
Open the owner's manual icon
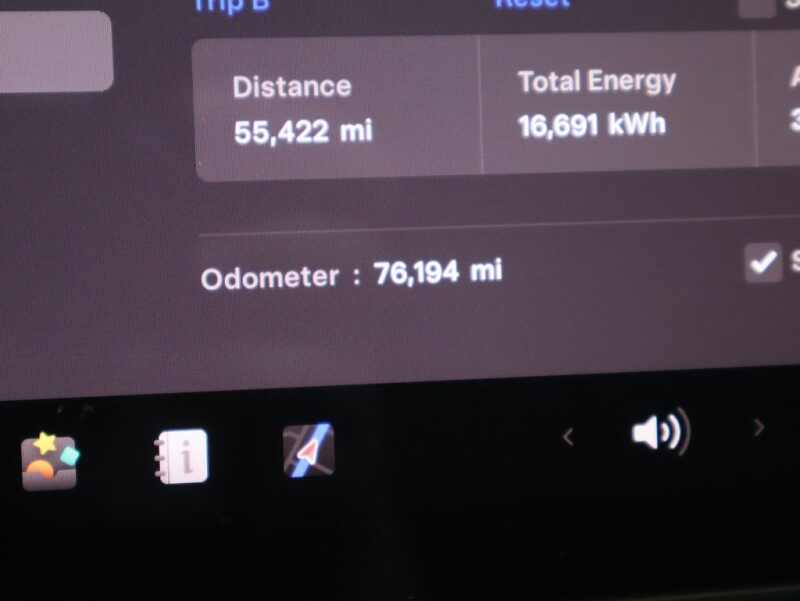tap(182, 457)
